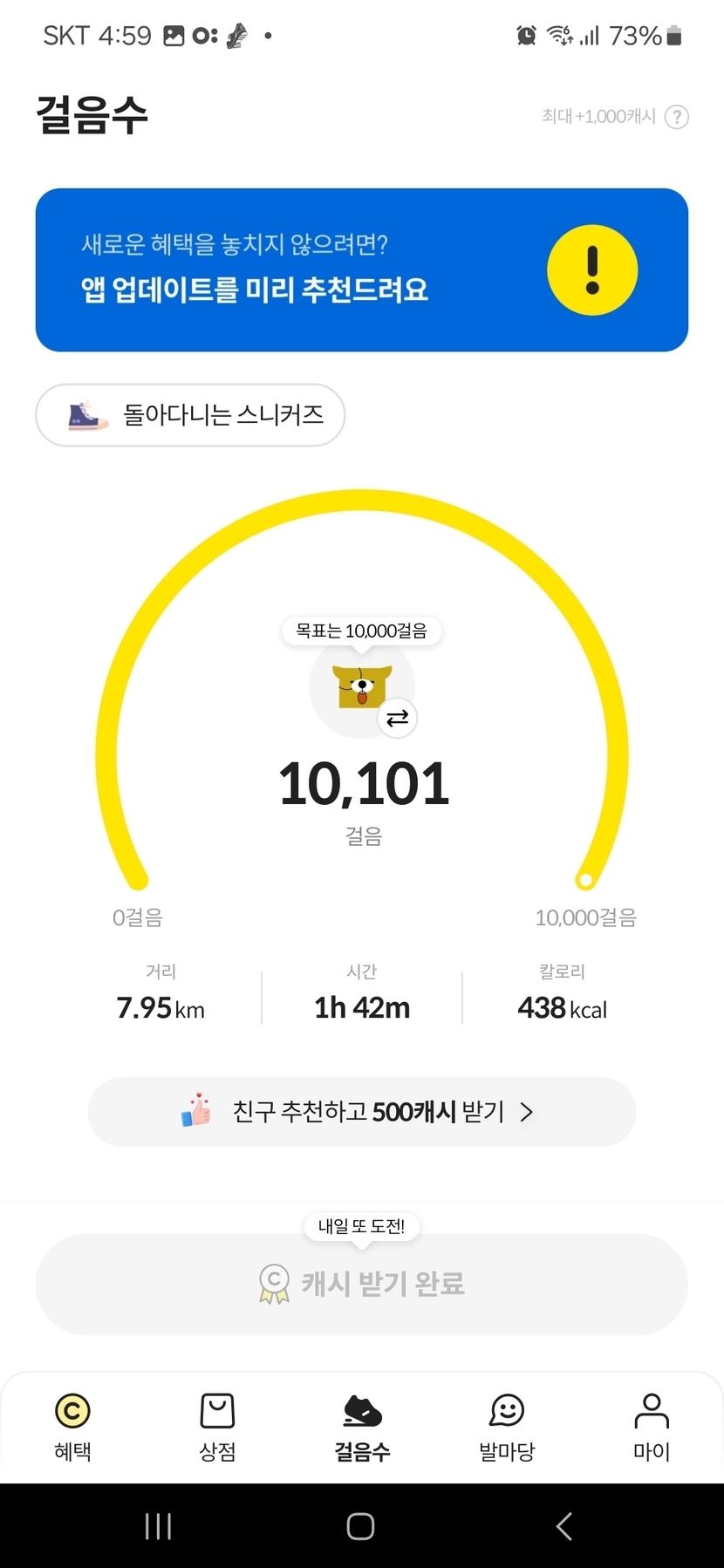The image size is (724, 1568).
Task: Select the 걸음수 tab
Action: (x=362, y=1427)
